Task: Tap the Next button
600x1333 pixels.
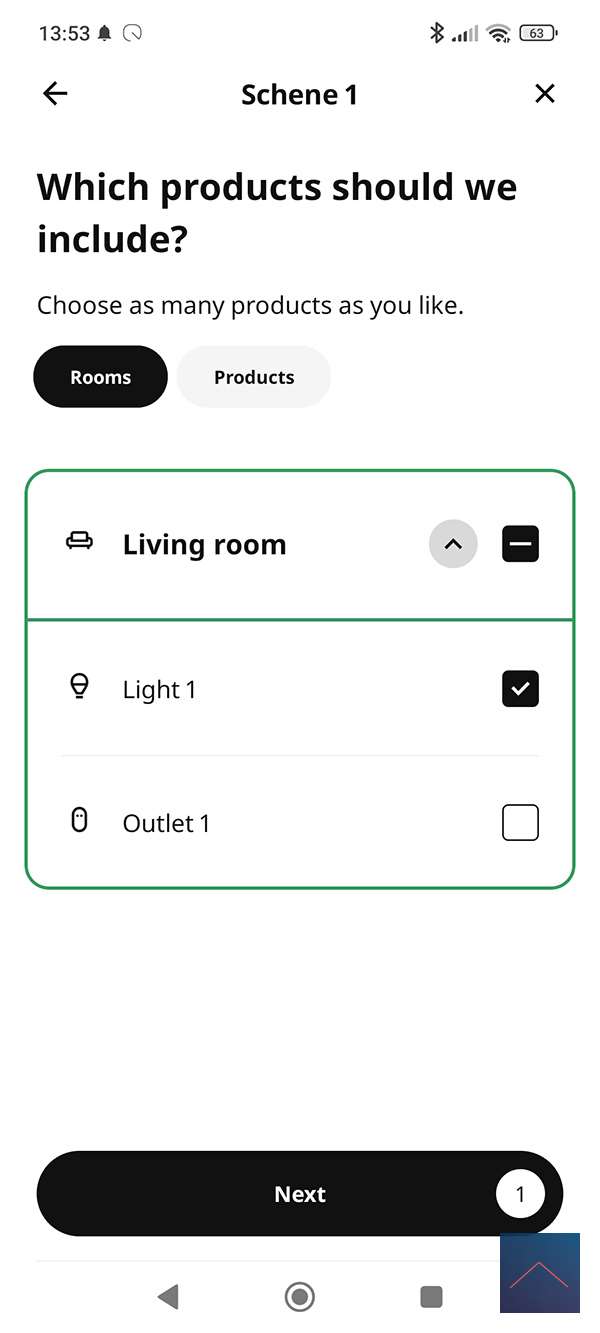Action: click(300, 1194)
